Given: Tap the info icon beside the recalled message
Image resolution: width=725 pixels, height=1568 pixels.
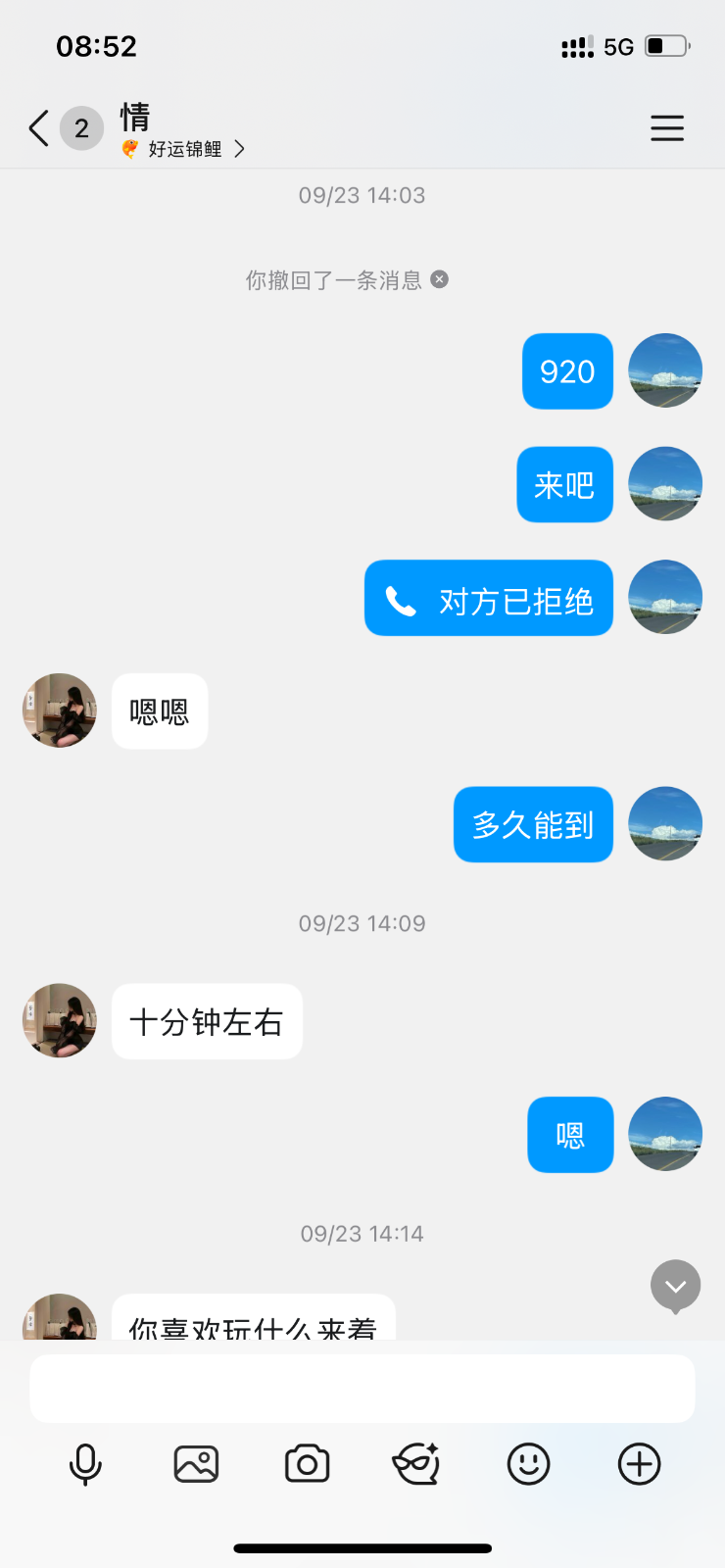Looking at the screenshot, I should (439, 279).
